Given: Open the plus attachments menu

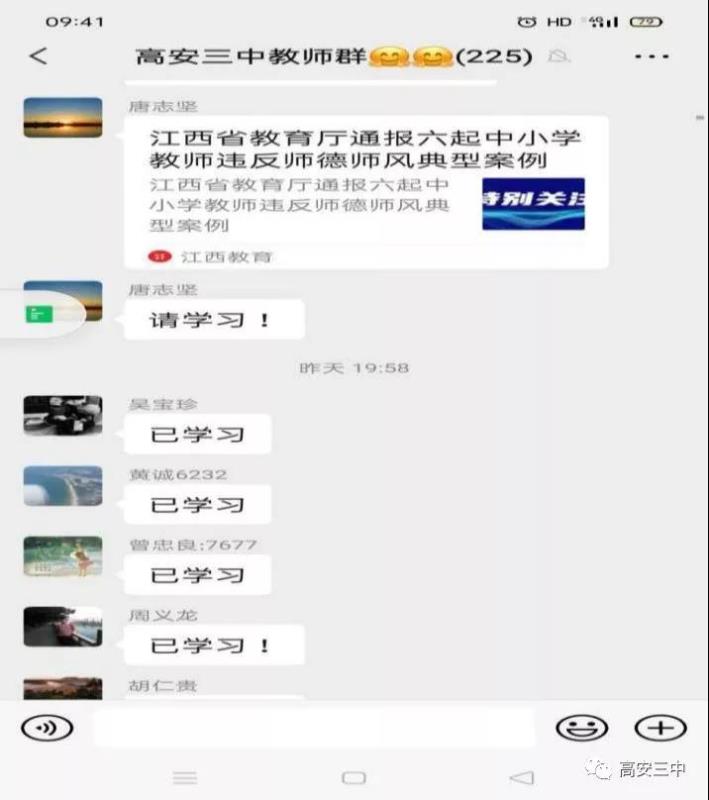Looking at the screenshot, I should coord(660,728).
